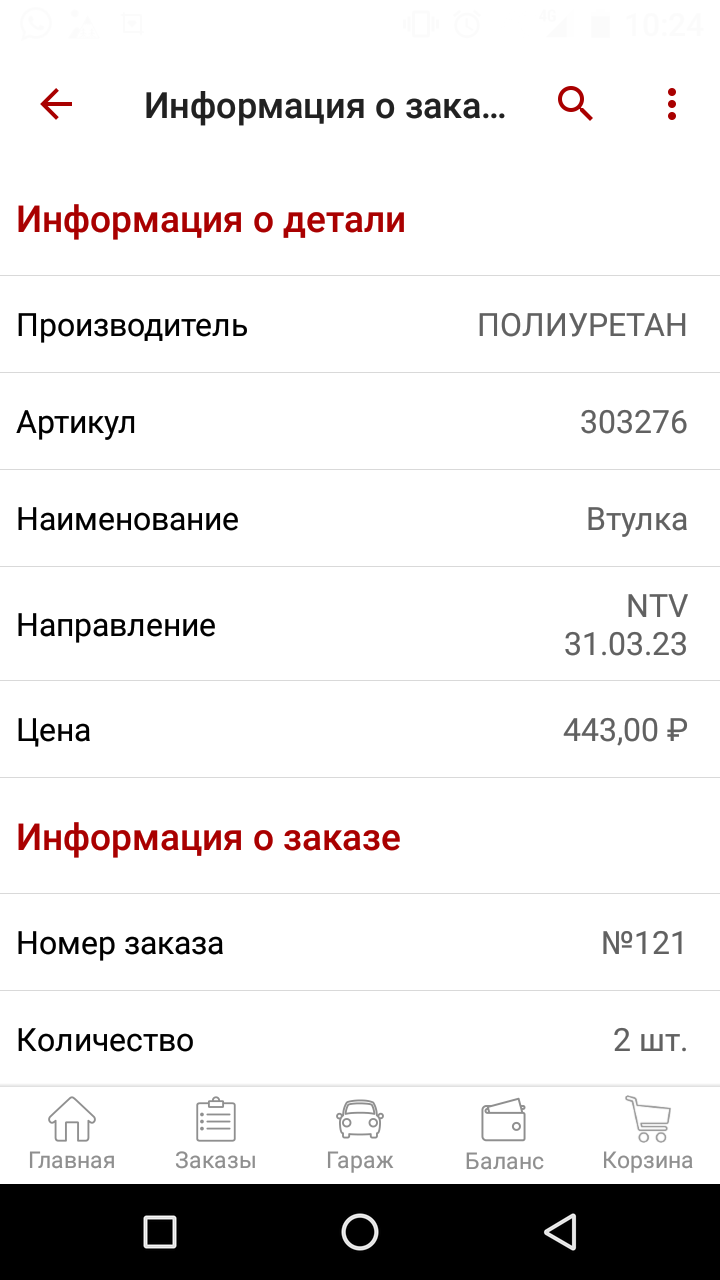Viewport: 720px width, 1280px height.
Task: Tap the system home button
Action: 360,1232
